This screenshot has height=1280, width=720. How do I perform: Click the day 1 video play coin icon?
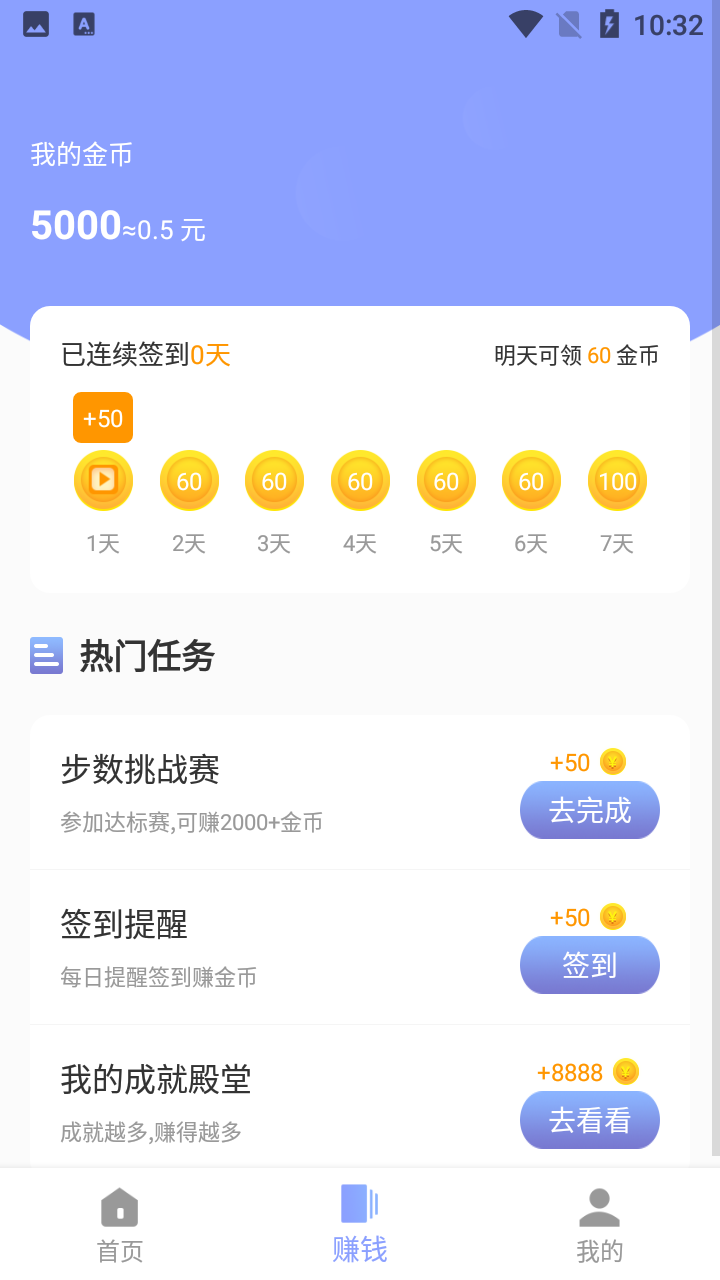(x=103, y=480)
